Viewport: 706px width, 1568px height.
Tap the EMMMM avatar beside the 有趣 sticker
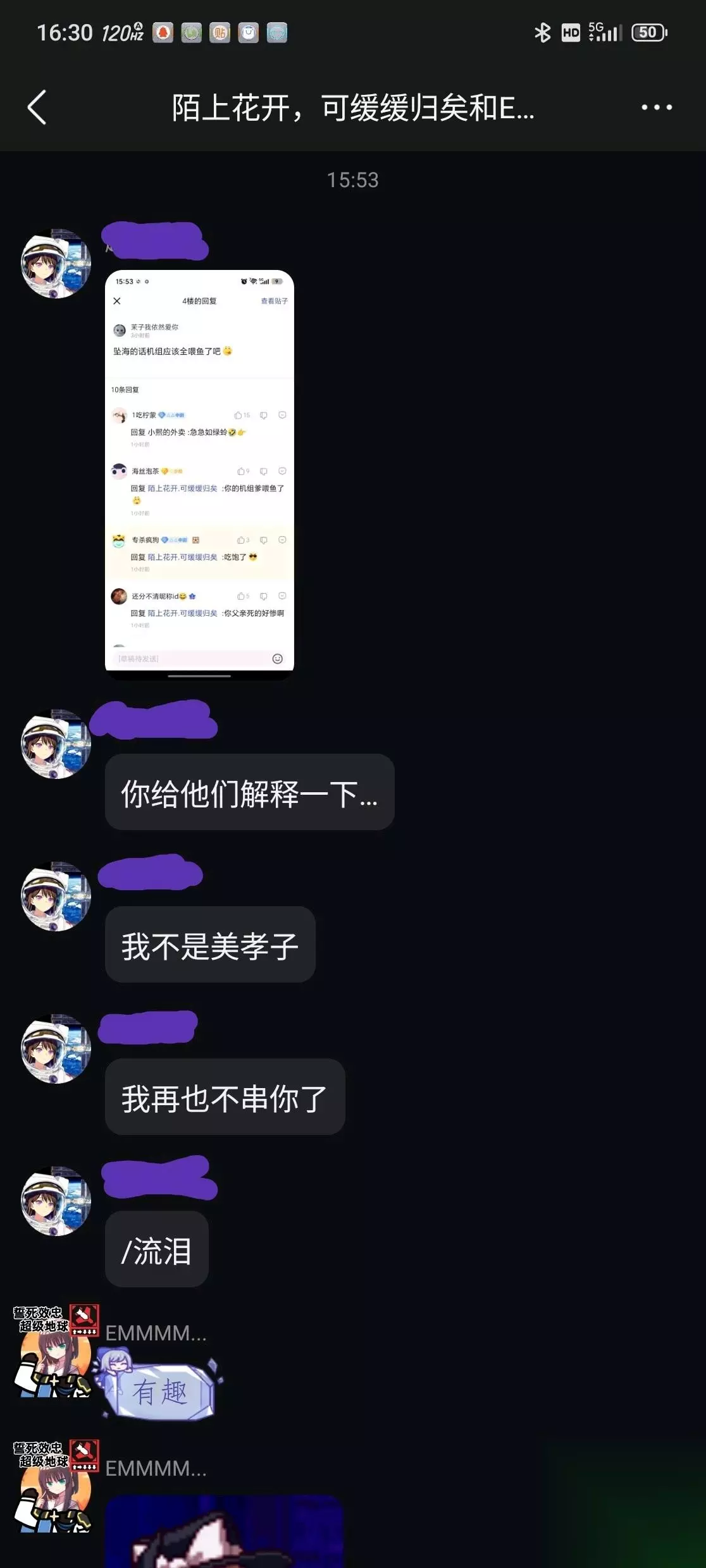[56, 1351]
